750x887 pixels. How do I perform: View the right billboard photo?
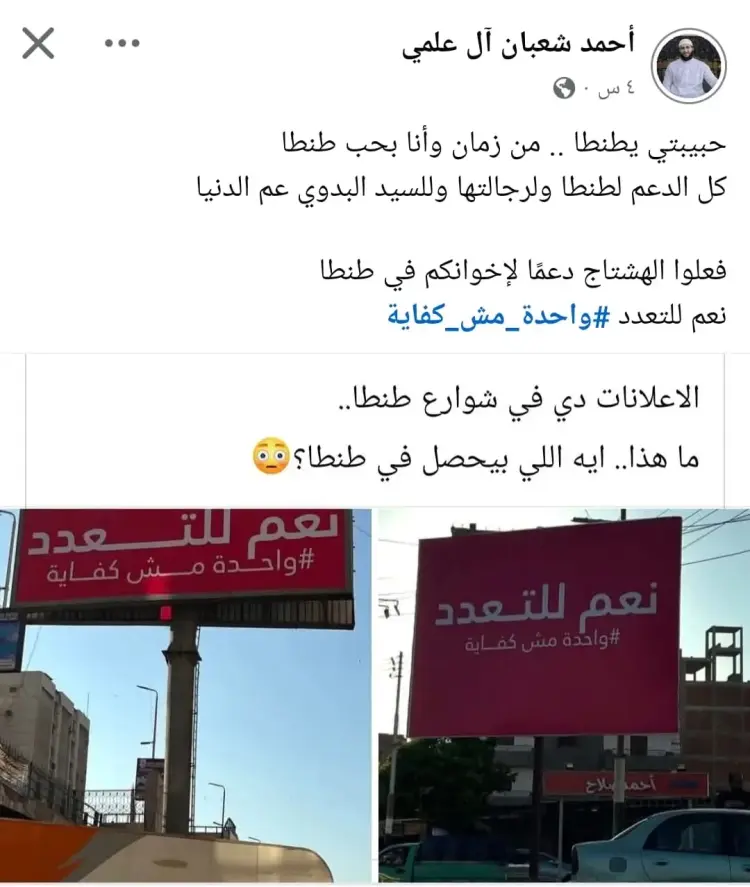[564, 695]
